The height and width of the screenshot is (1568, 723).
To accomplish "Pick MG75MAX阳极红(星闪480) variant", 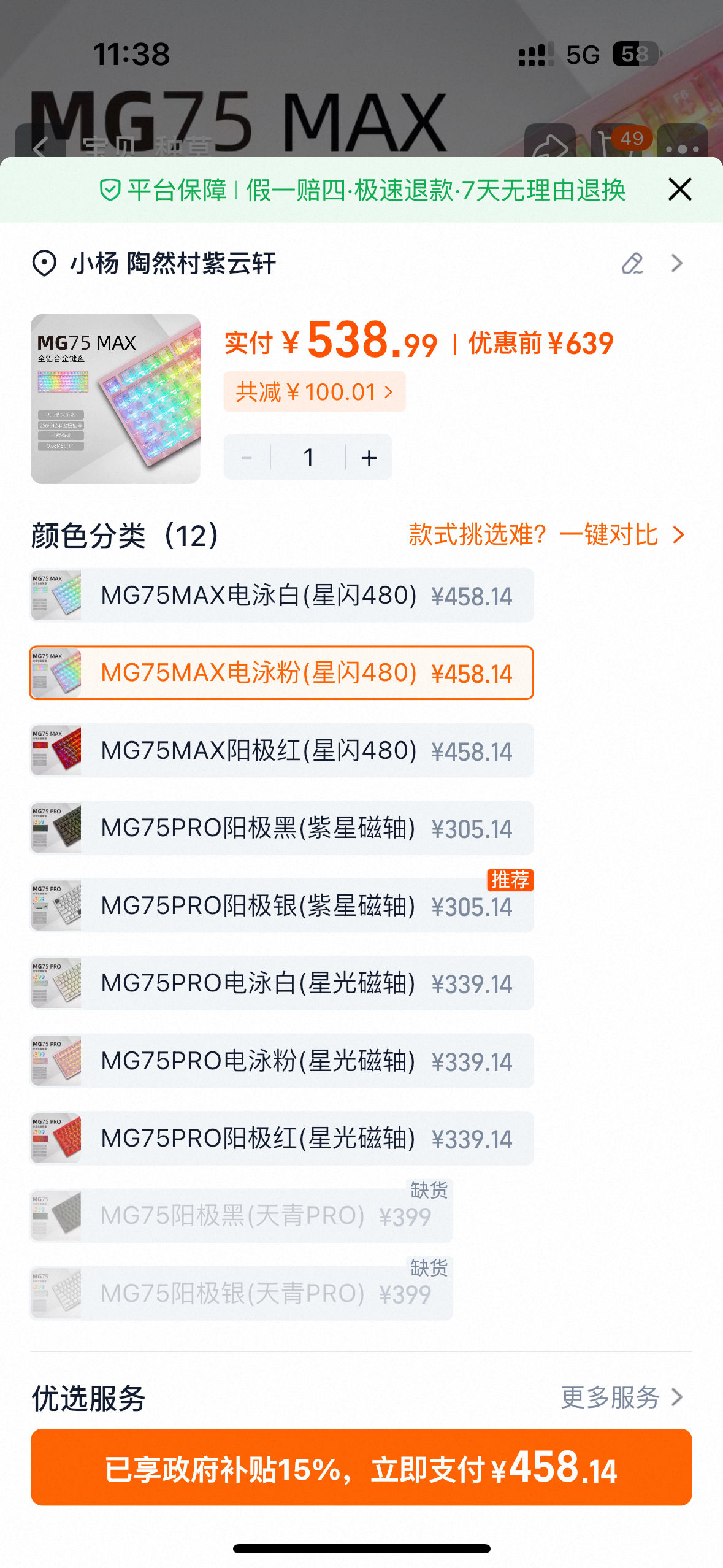I will [x=281, y=751].
